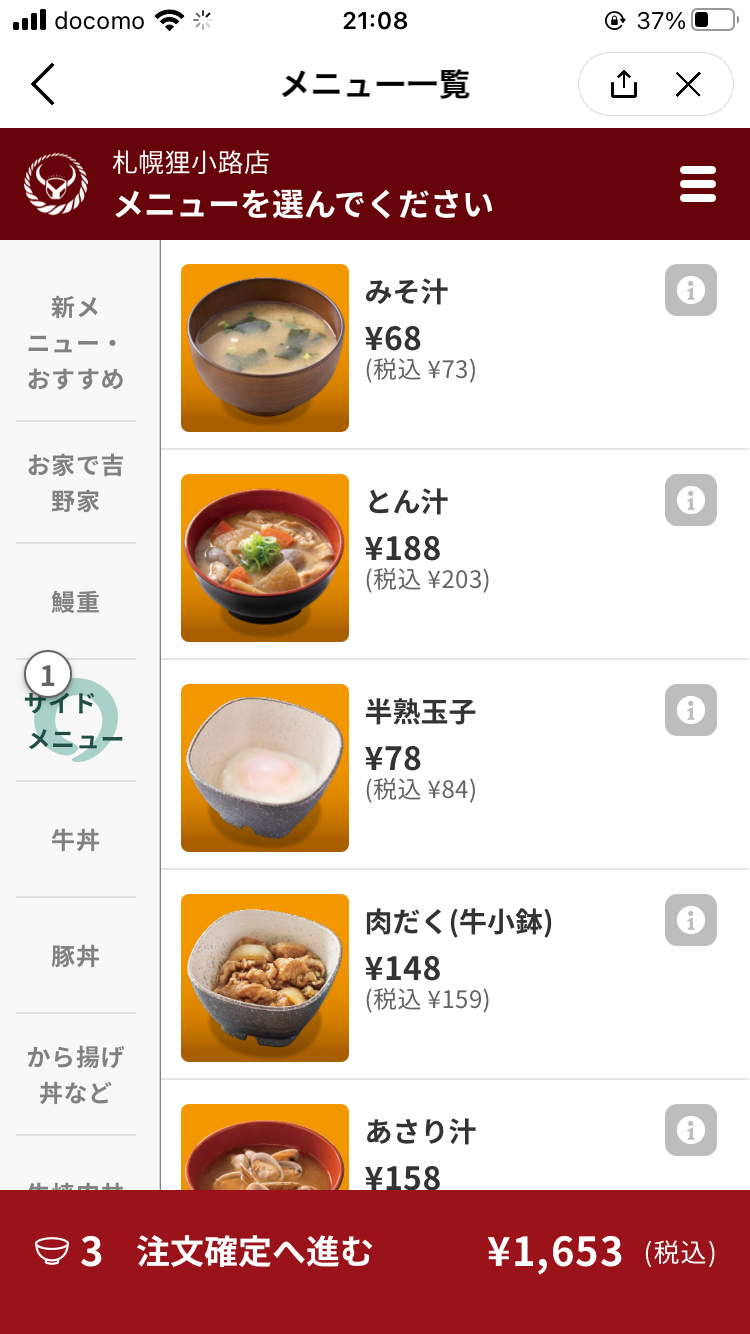Viewport: 750px width, 1334px height.
Task: Select the お家で吉野家 category
Action: coord(76,483)
